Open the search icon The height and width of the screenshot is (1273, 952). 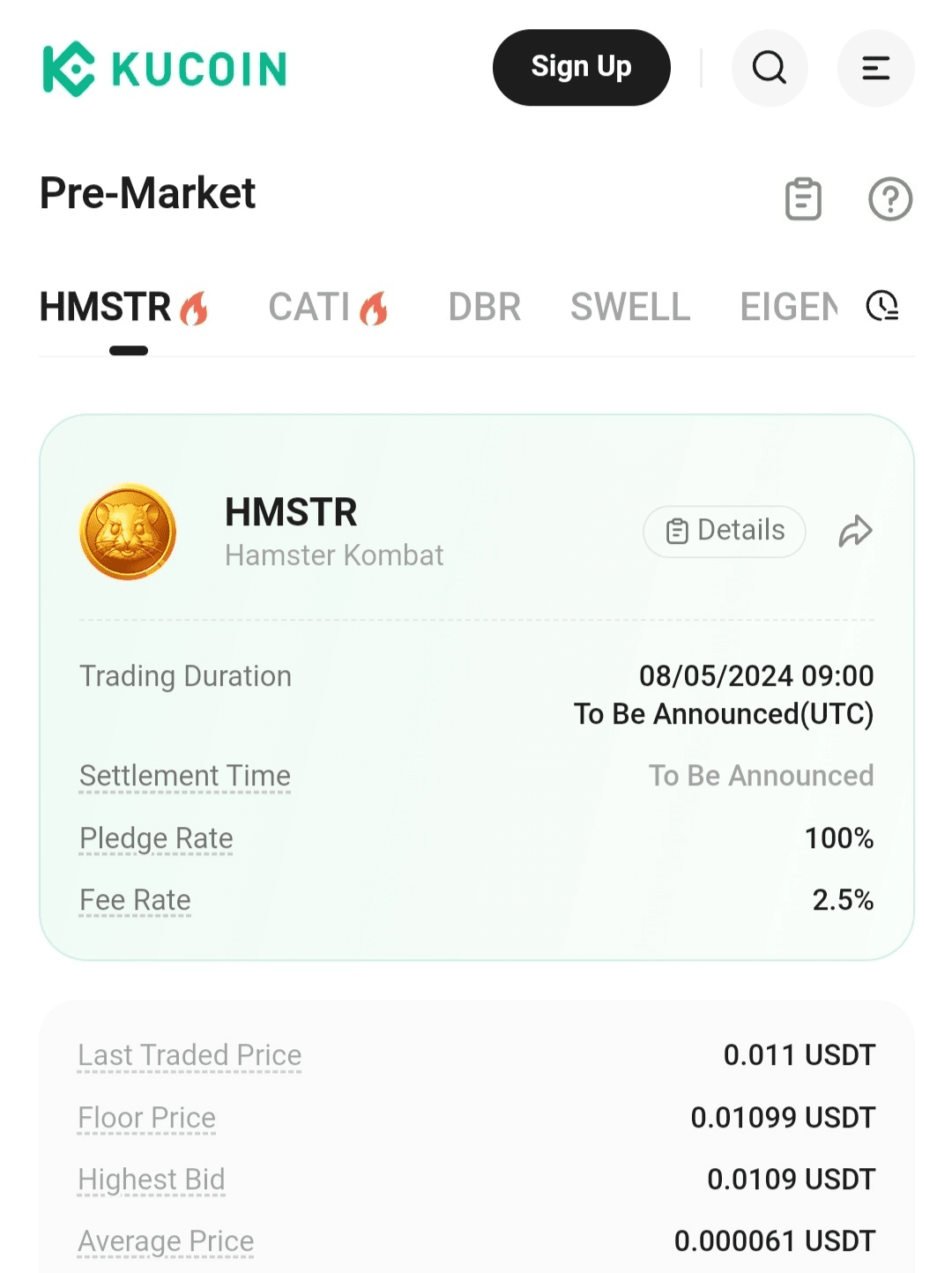point(770,68)
